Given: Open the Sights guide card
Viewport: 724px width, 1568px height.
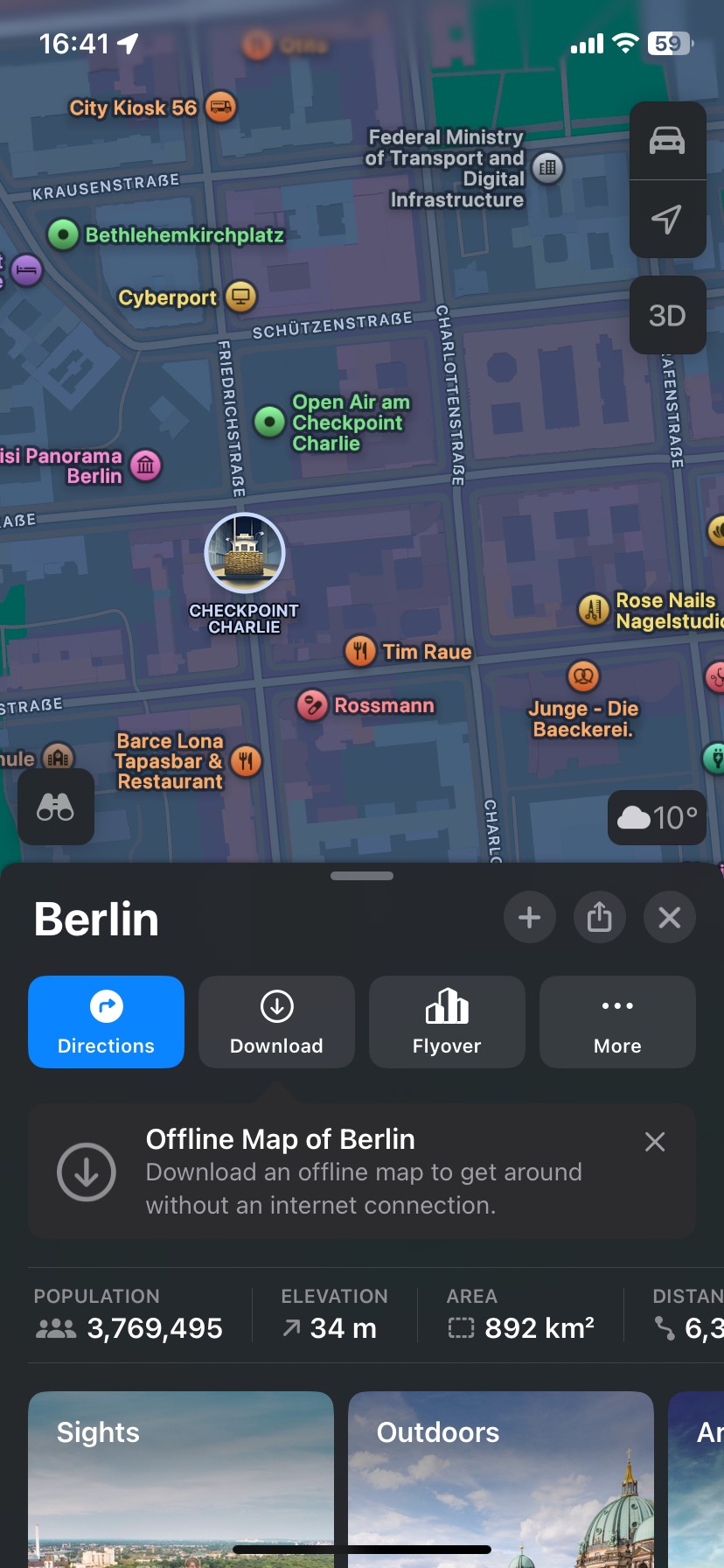Looking at the screenshot, I should tap(181, 1479).
